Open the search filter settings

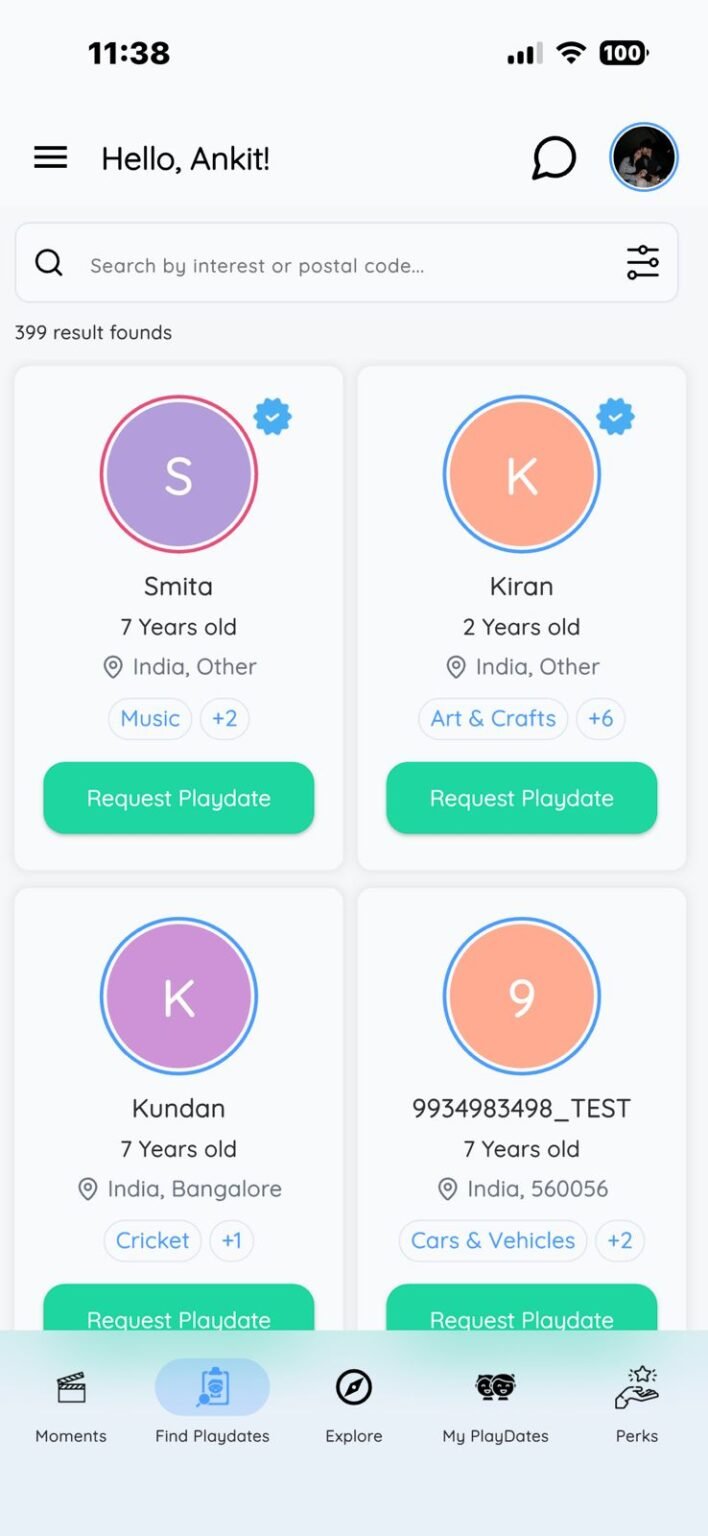tap(643, 263)
